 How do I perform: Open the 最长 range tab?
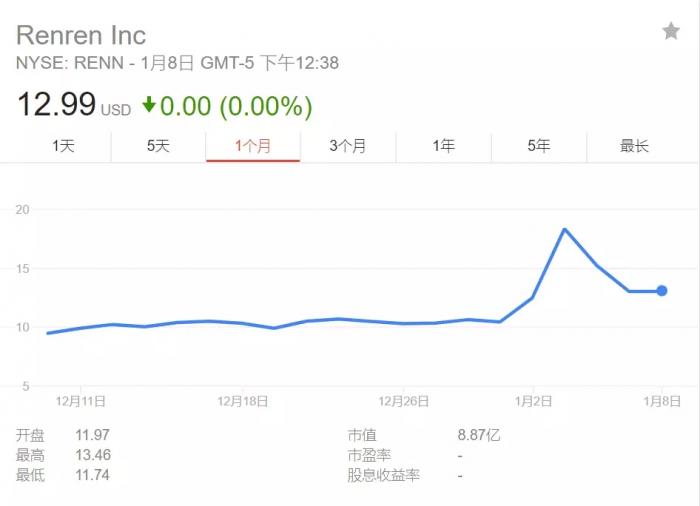pos(634,146)
